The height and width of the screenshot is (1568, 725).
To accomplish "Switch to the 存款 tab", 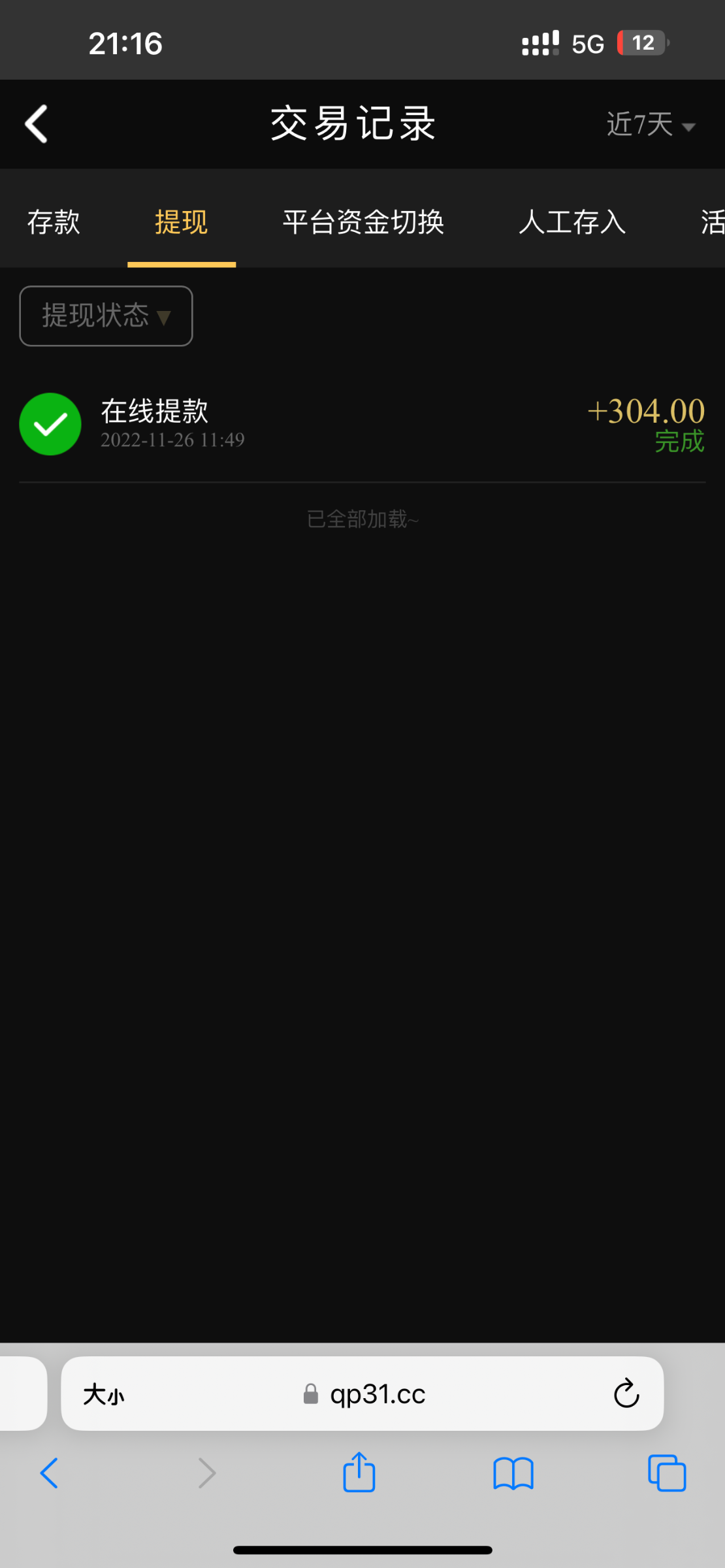I will point(54,222).
